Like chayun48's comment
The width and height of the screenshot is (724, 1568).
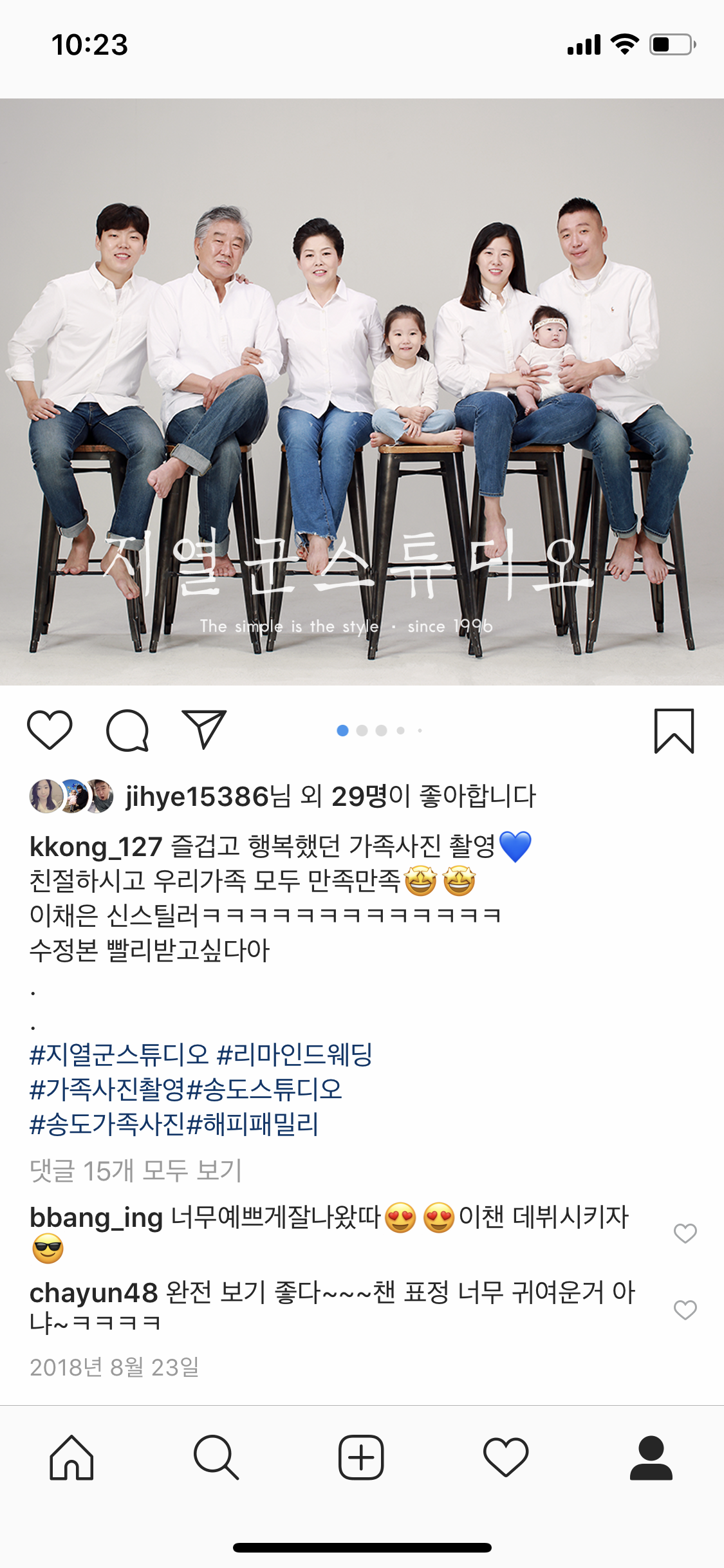(x=685, y=1310)
